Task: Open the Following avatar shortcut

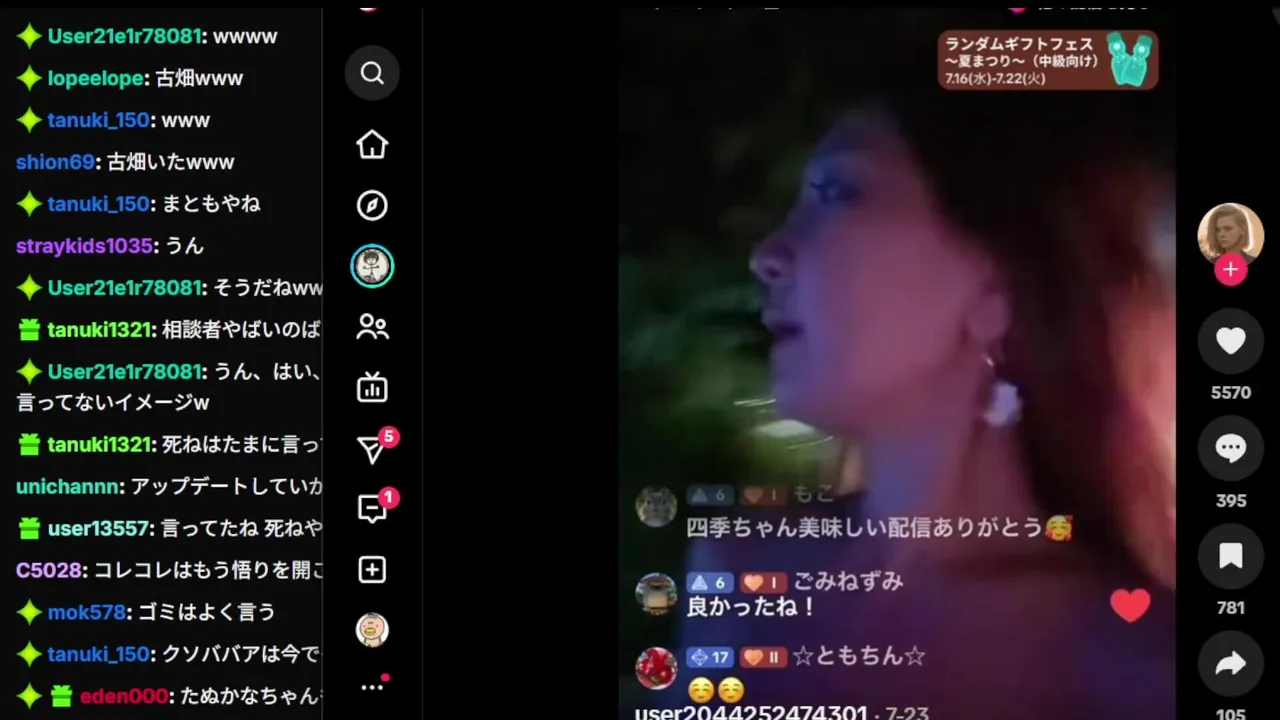Action: pyautogui.click(x=372, y=266)
